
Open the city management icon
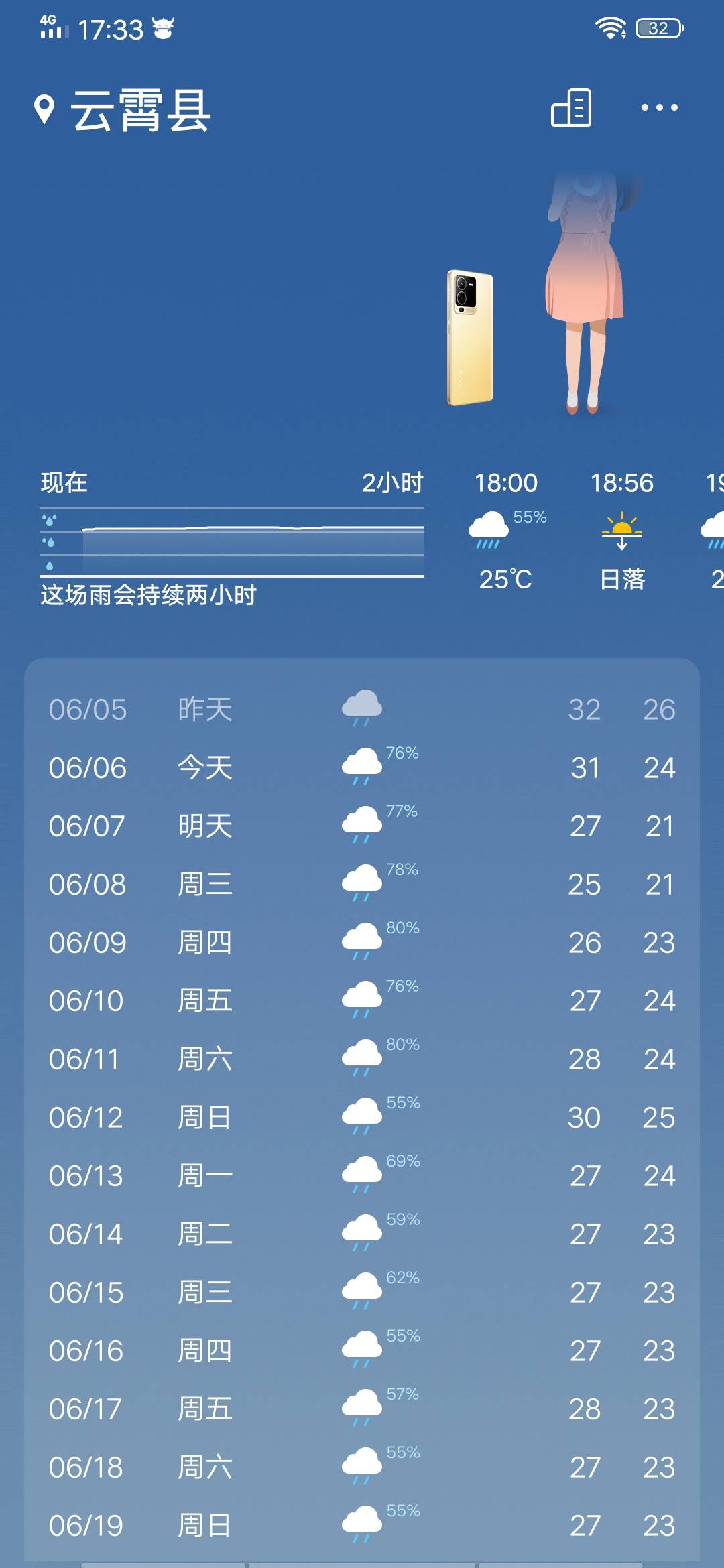pos(571,107)
